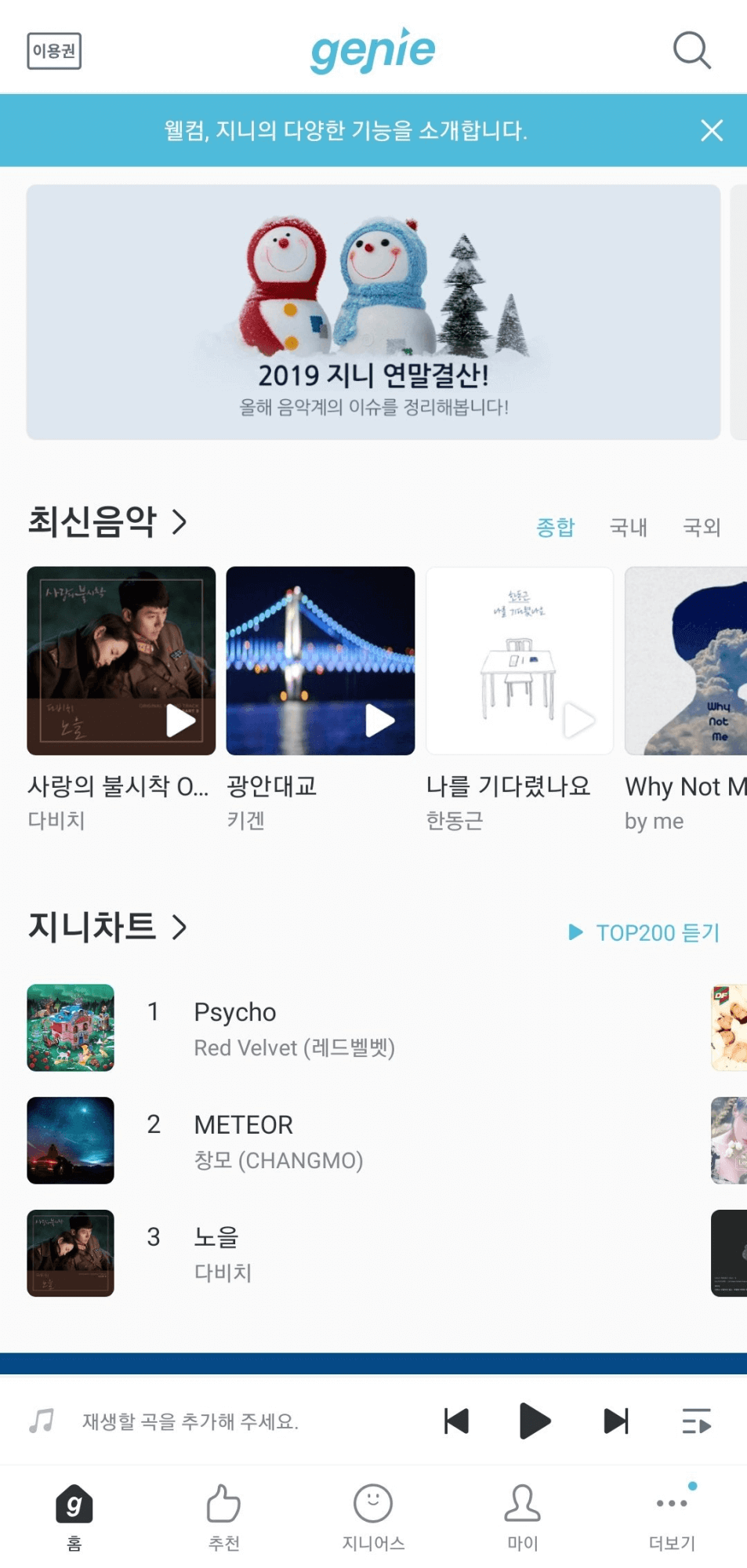Open the 이용권 pass button
The width and height of the screenshot is (747, 1568).
[x=54, y=51]
